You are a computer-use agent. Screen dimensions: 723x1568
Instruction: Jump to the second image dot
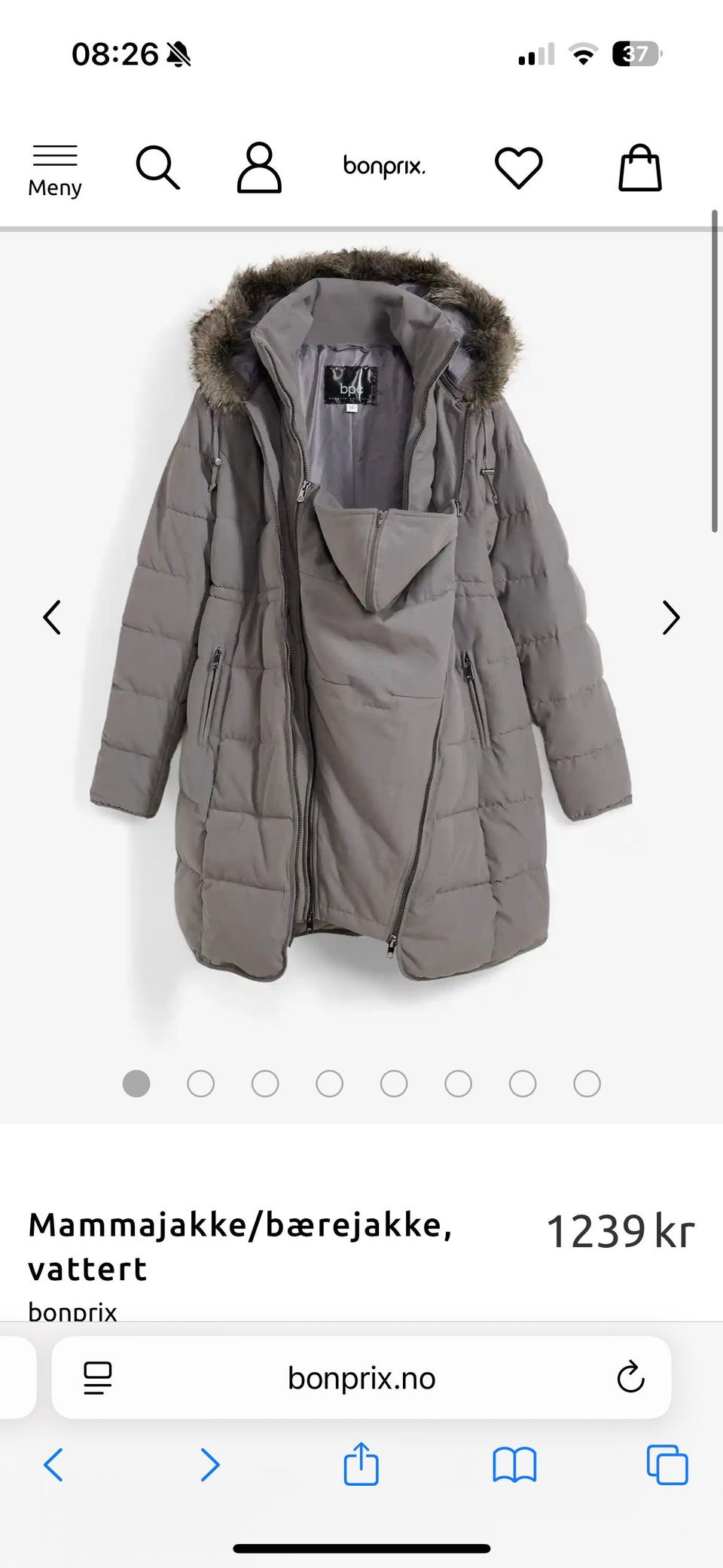click(x=200, y=1084)
